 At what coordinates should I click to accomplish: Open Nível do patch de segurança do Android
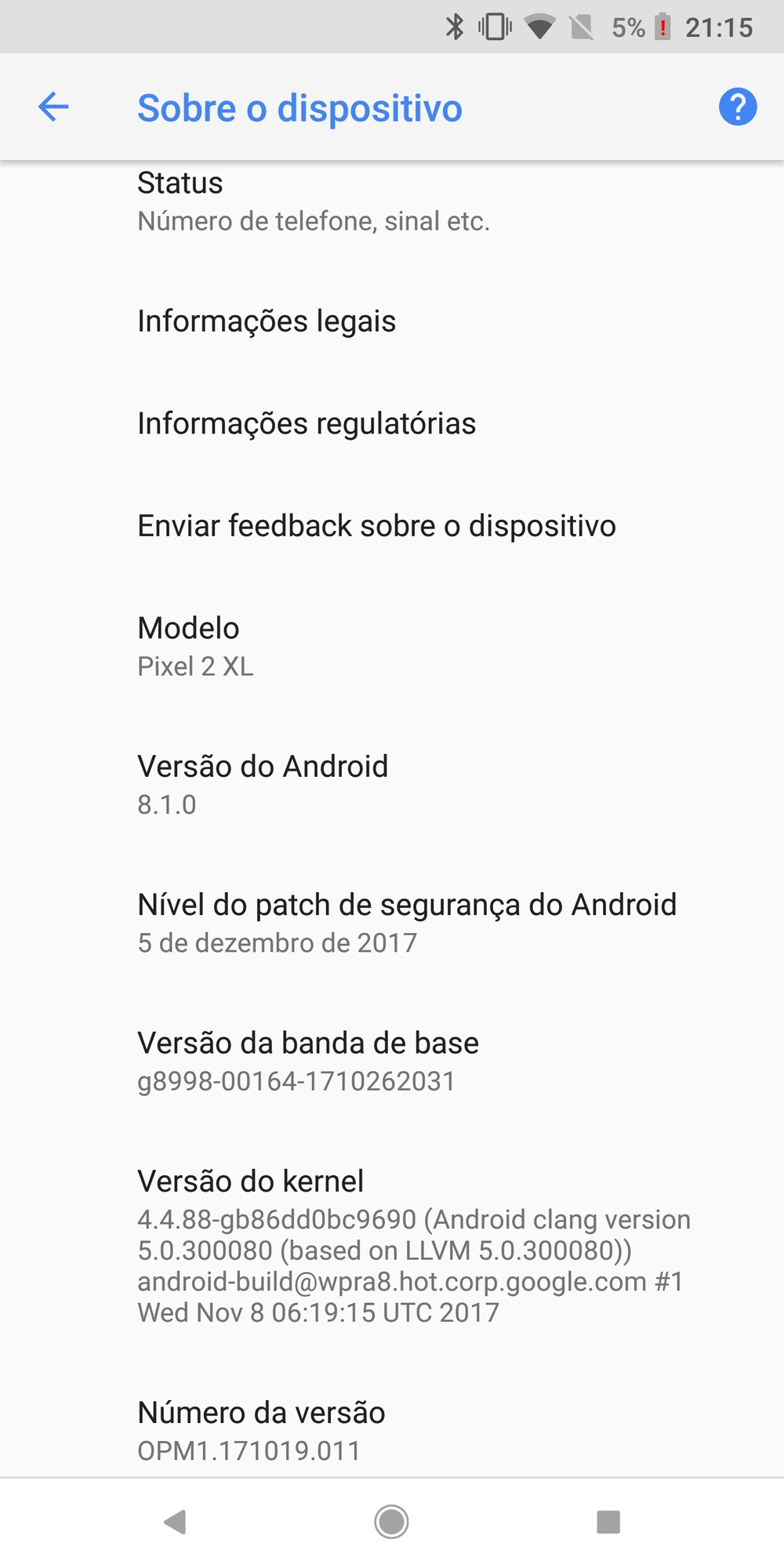406,923
